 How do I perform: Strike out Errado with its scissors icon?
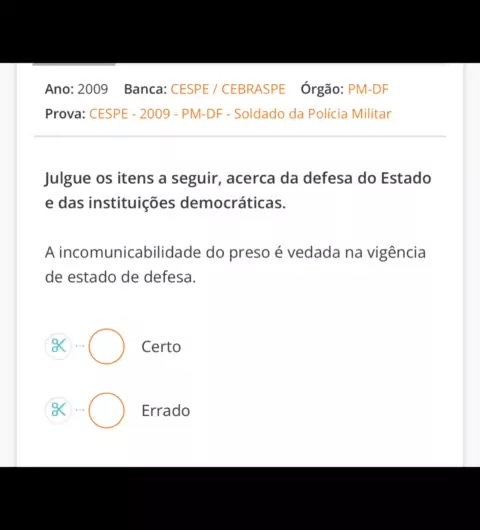coord(58,410)
